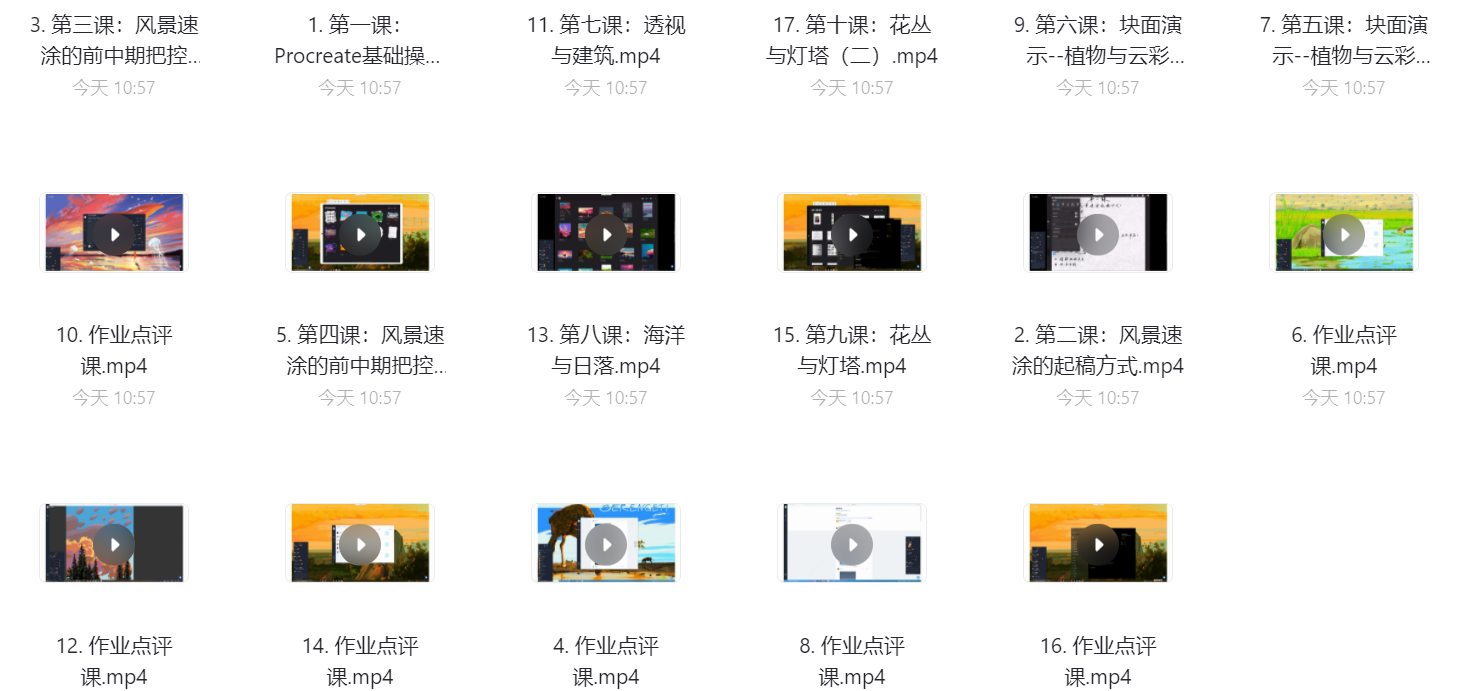
Task: Play video 8. 作业点评课.mp4
Action: tap(852, 544)
